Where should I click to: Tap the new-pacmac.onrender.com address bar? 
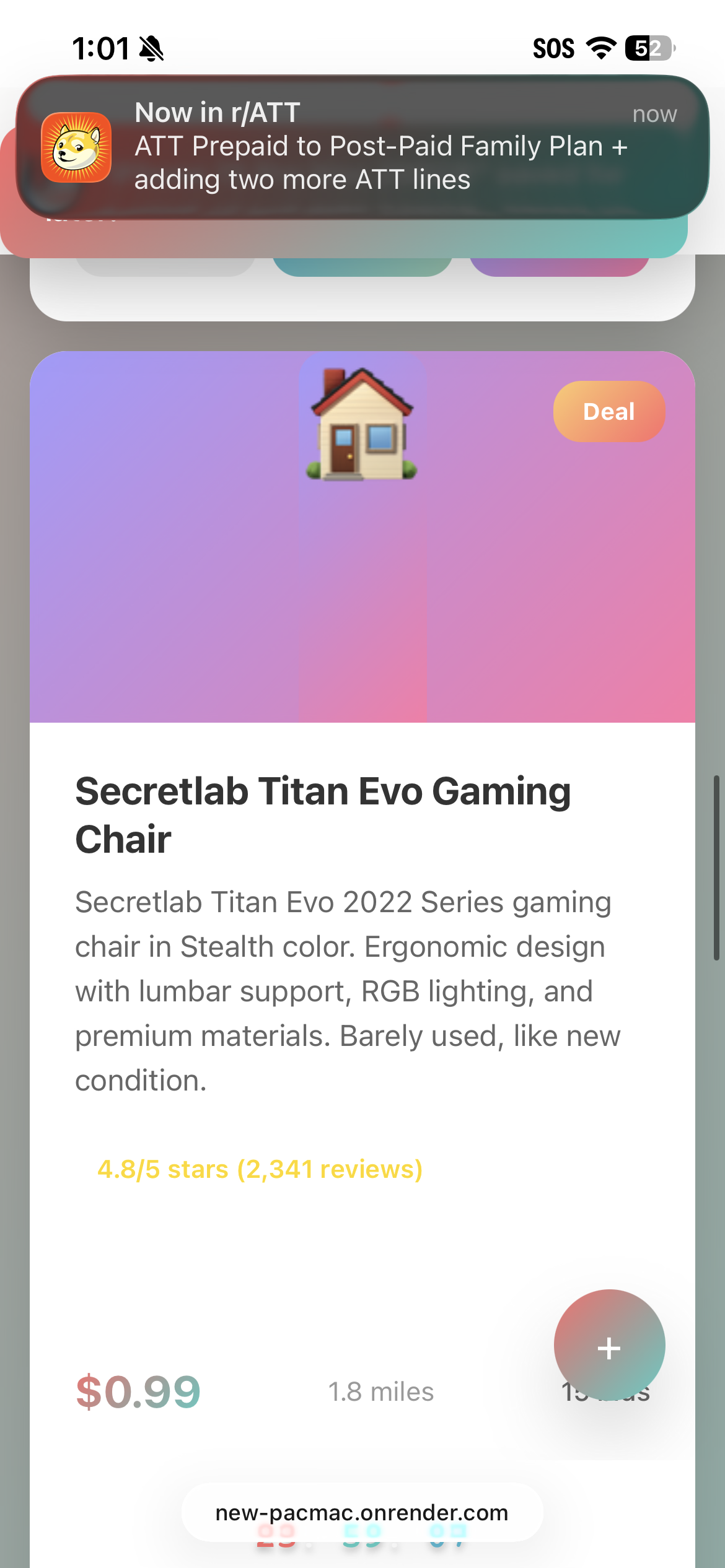click(362, 1512)
